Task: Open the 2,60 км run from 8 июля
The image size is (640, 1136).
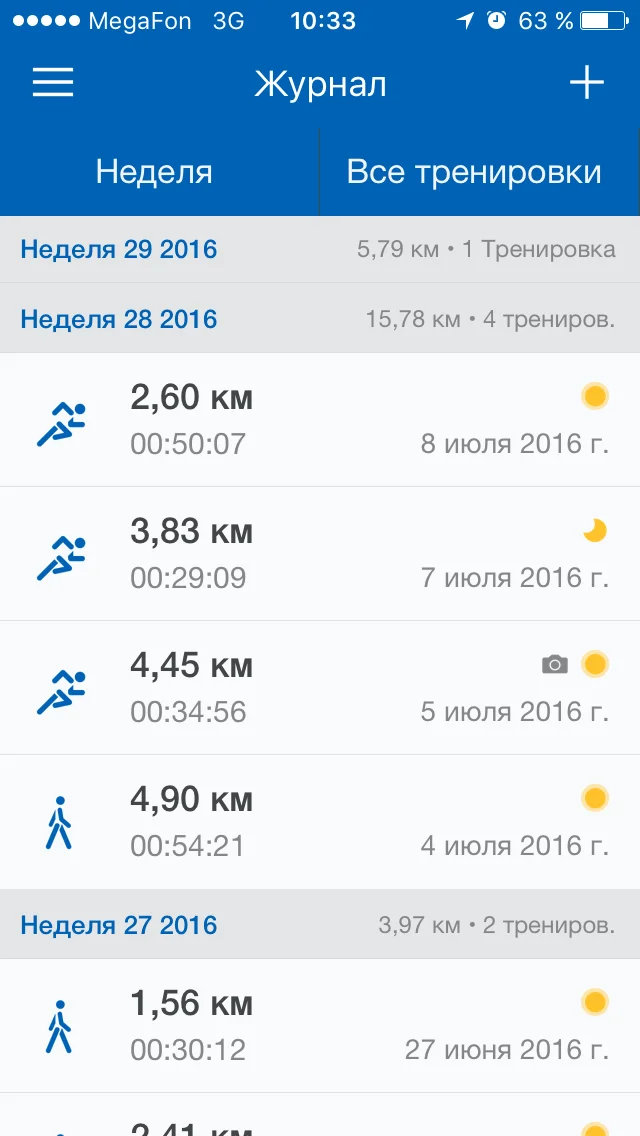Action: point(320,420)
